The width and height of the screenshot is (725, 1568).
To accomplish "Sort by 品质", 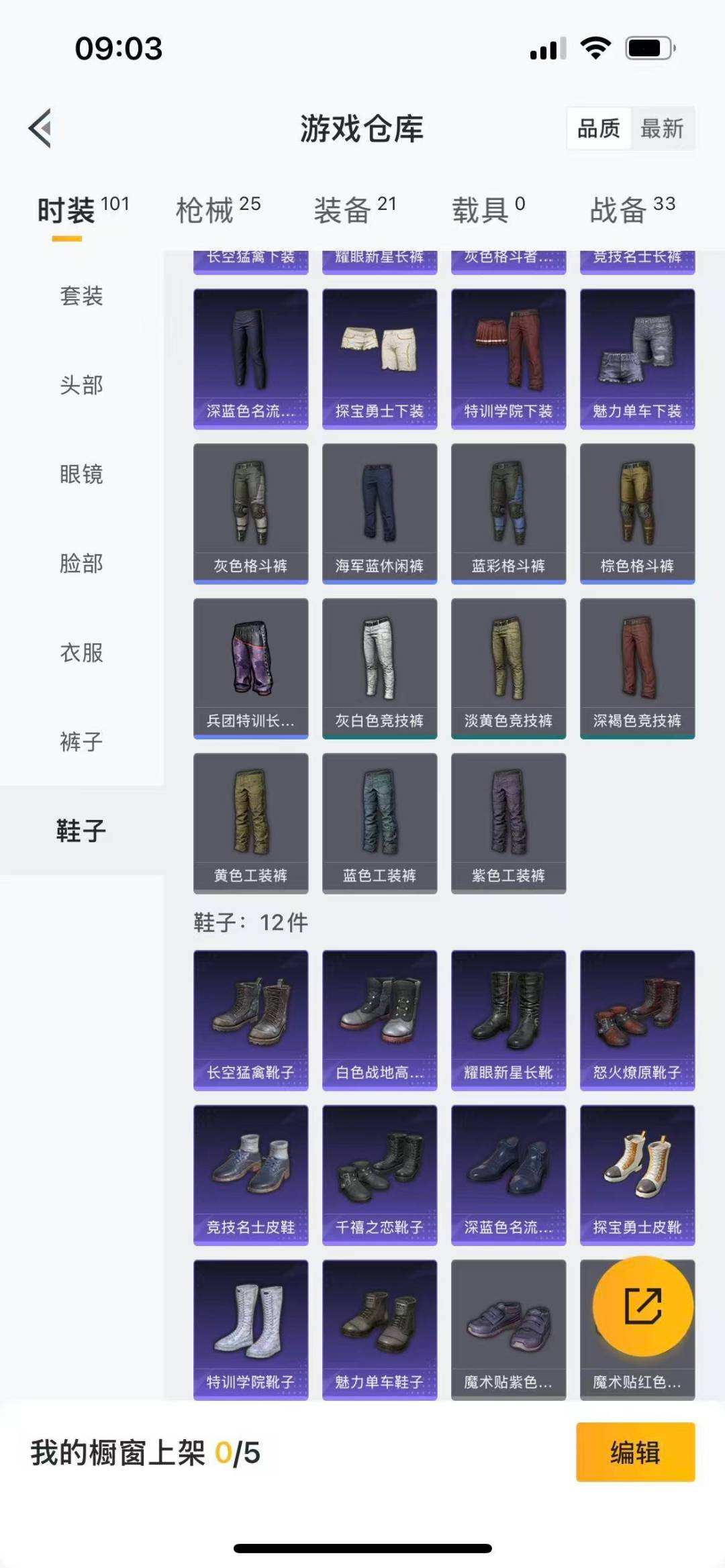I will (599, 128).
